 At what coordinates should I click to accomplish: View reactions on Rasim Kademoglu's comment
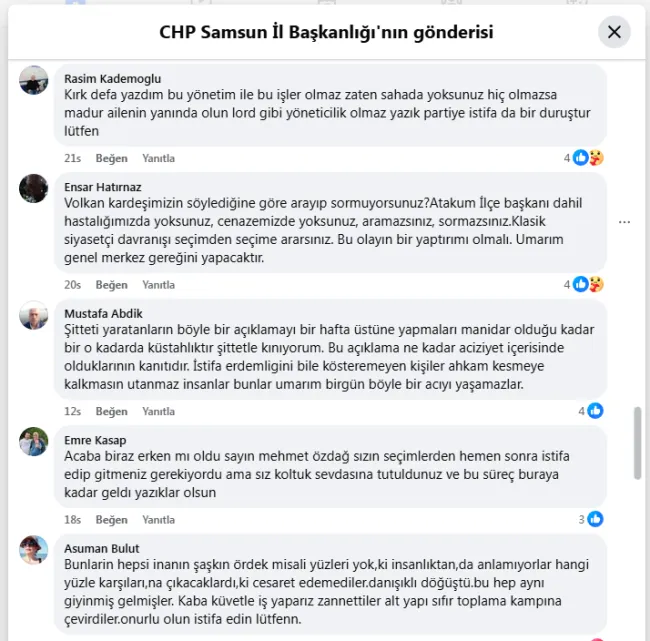pos(584,158)
